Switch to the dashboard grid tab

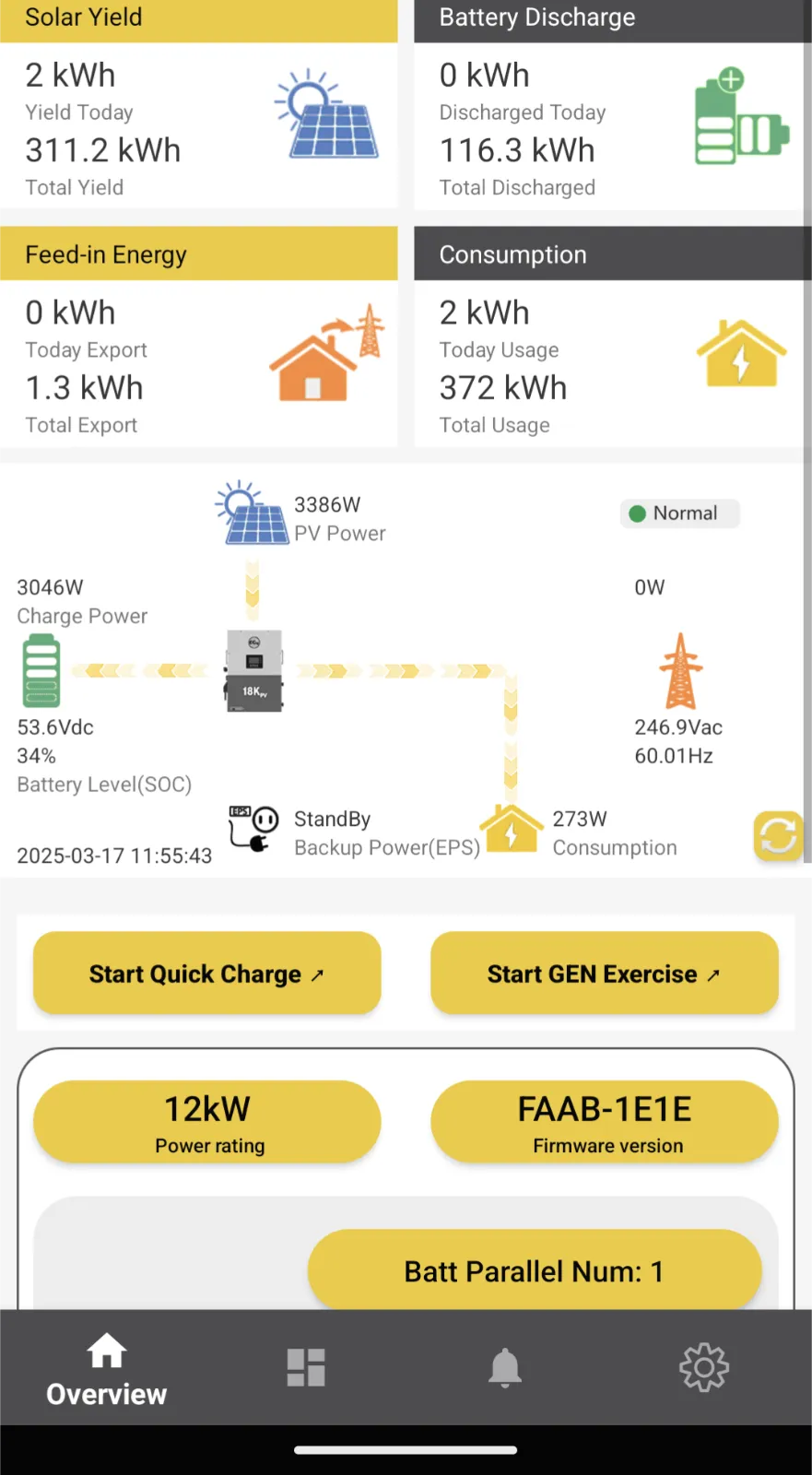(306, 1368)
